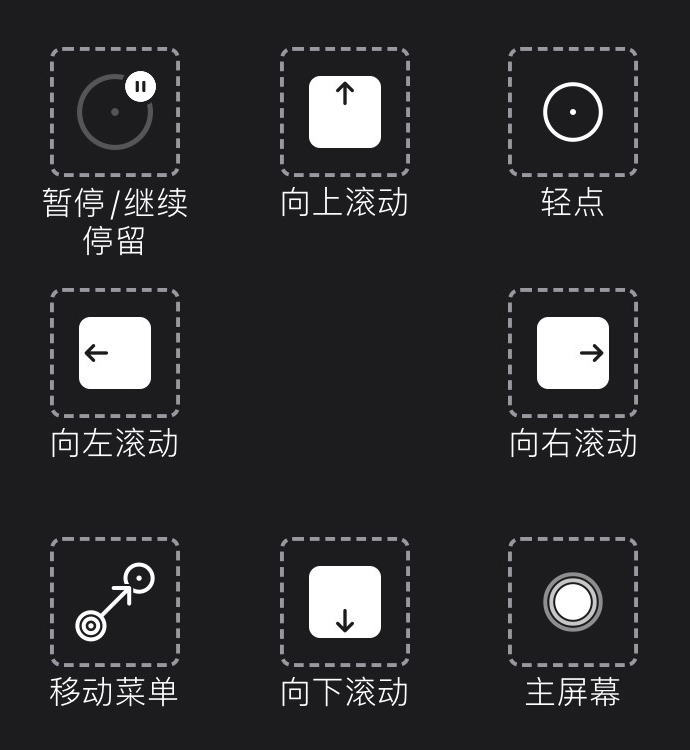Tap the 暂停/继续停留 dwell control

coord(115,112)
